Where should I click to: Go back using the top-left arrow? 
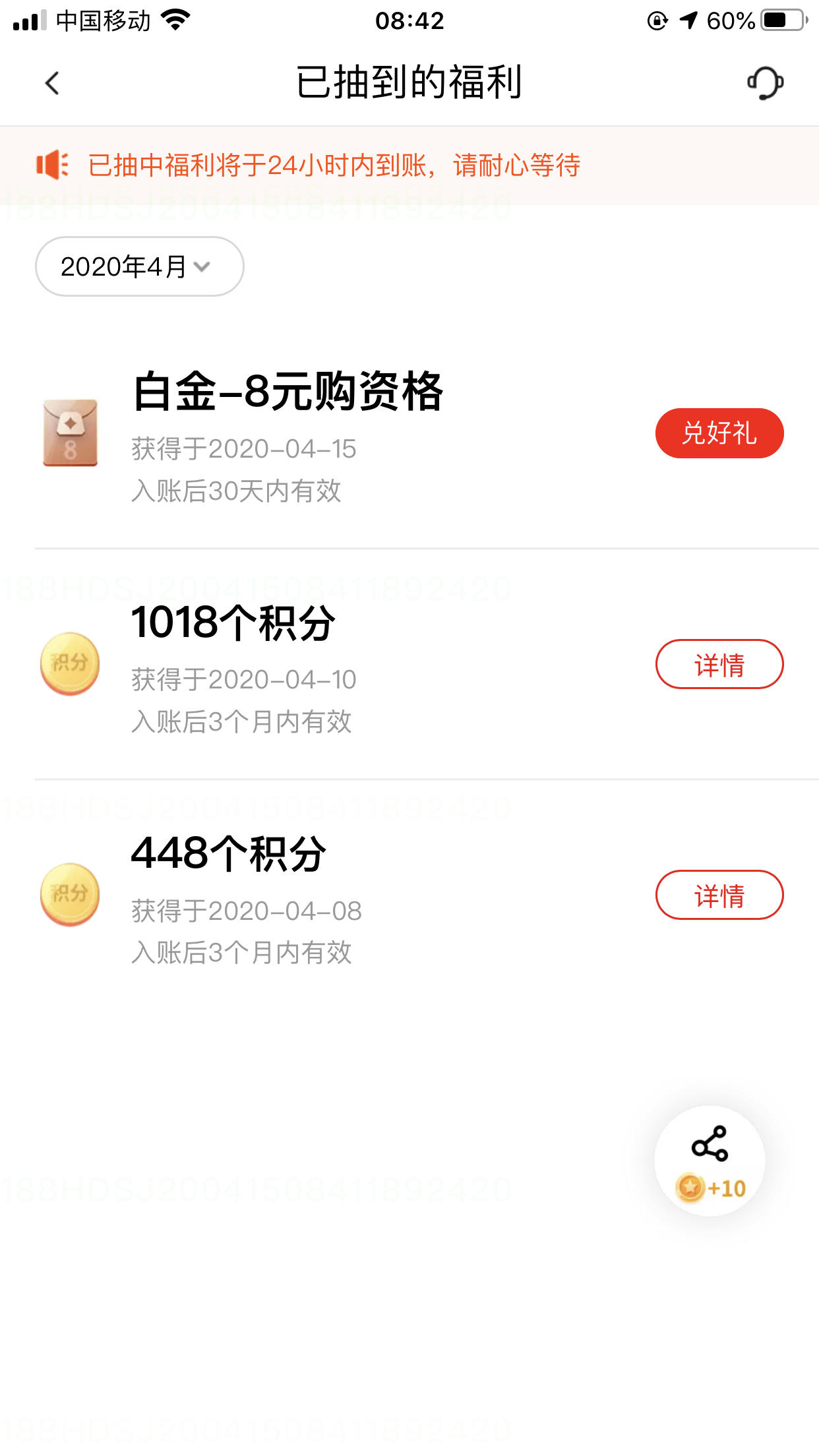52,83
